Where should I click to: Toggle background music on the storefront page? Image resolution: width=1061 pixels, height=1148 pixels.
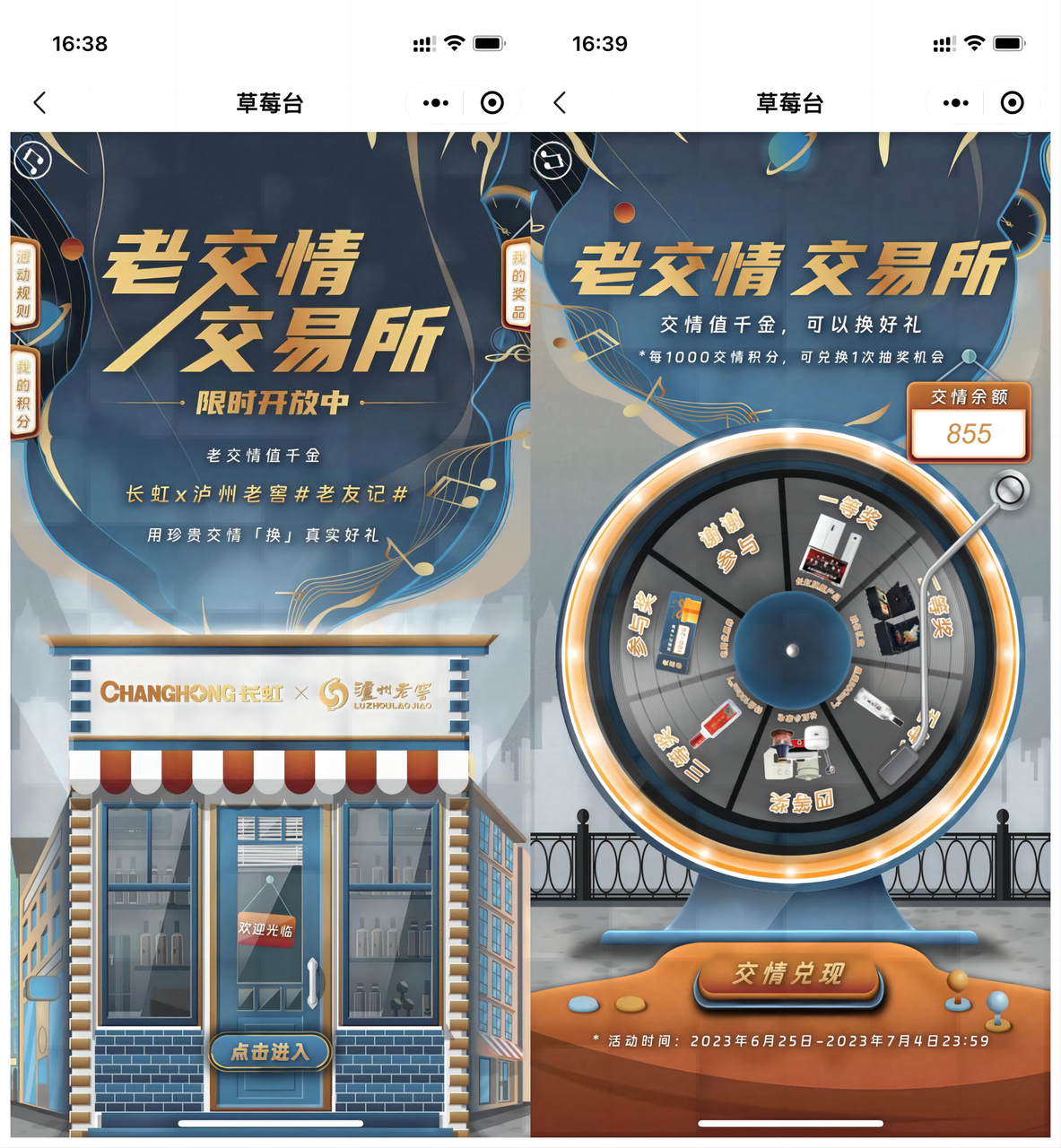[x=33, y=161]
